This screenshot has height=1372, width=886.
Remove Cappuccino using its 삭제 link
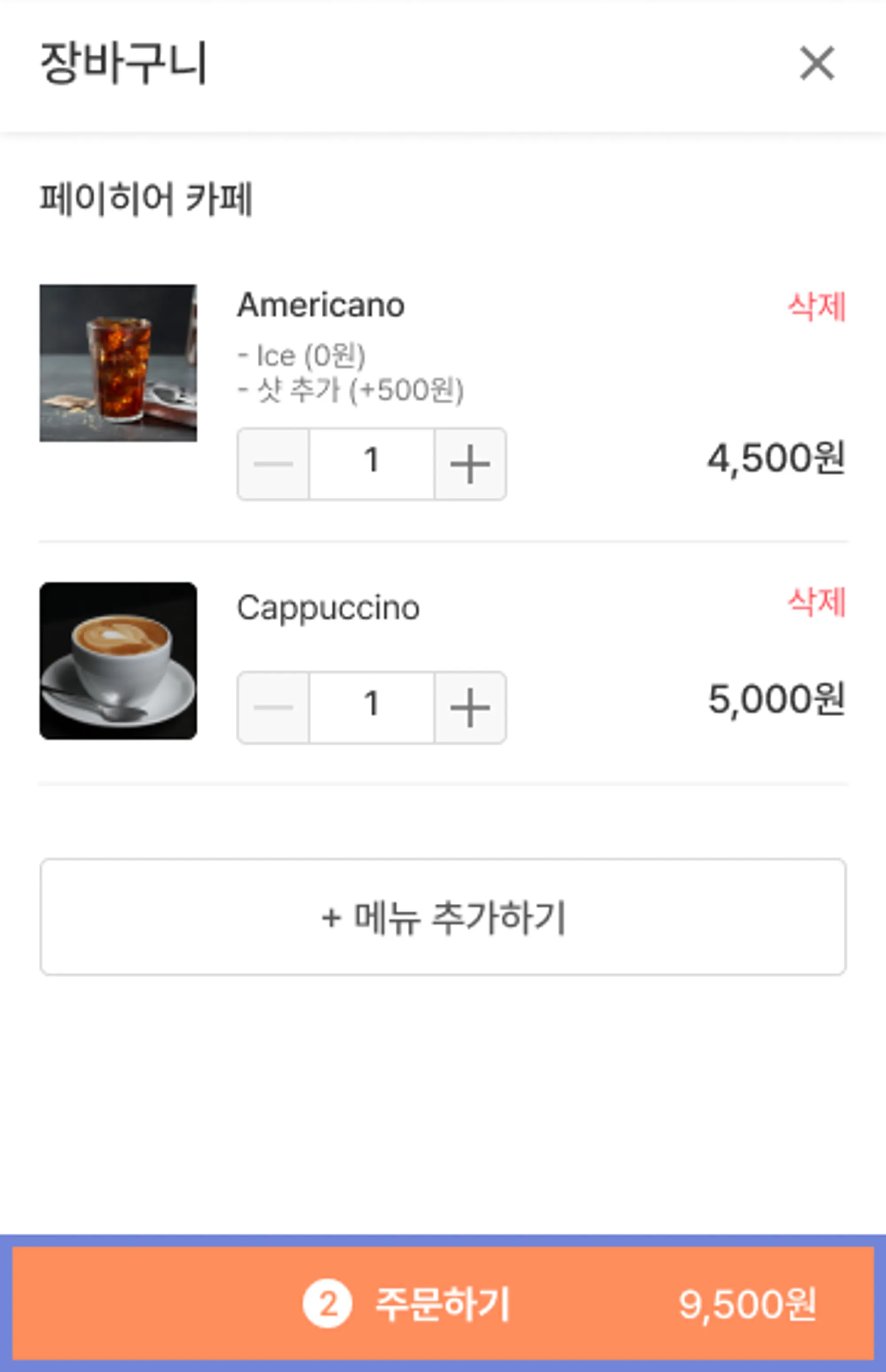pos(816,602)
